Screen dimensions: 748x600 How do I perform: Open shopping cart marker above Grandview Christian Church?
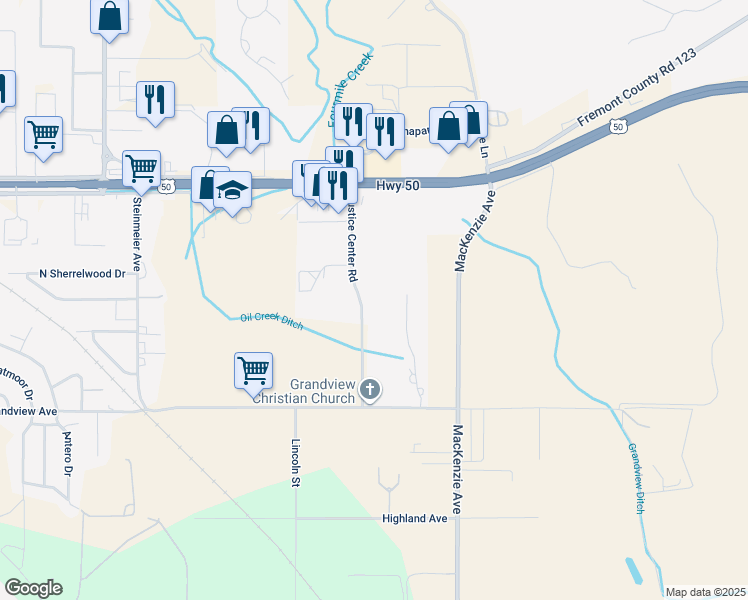254,371
